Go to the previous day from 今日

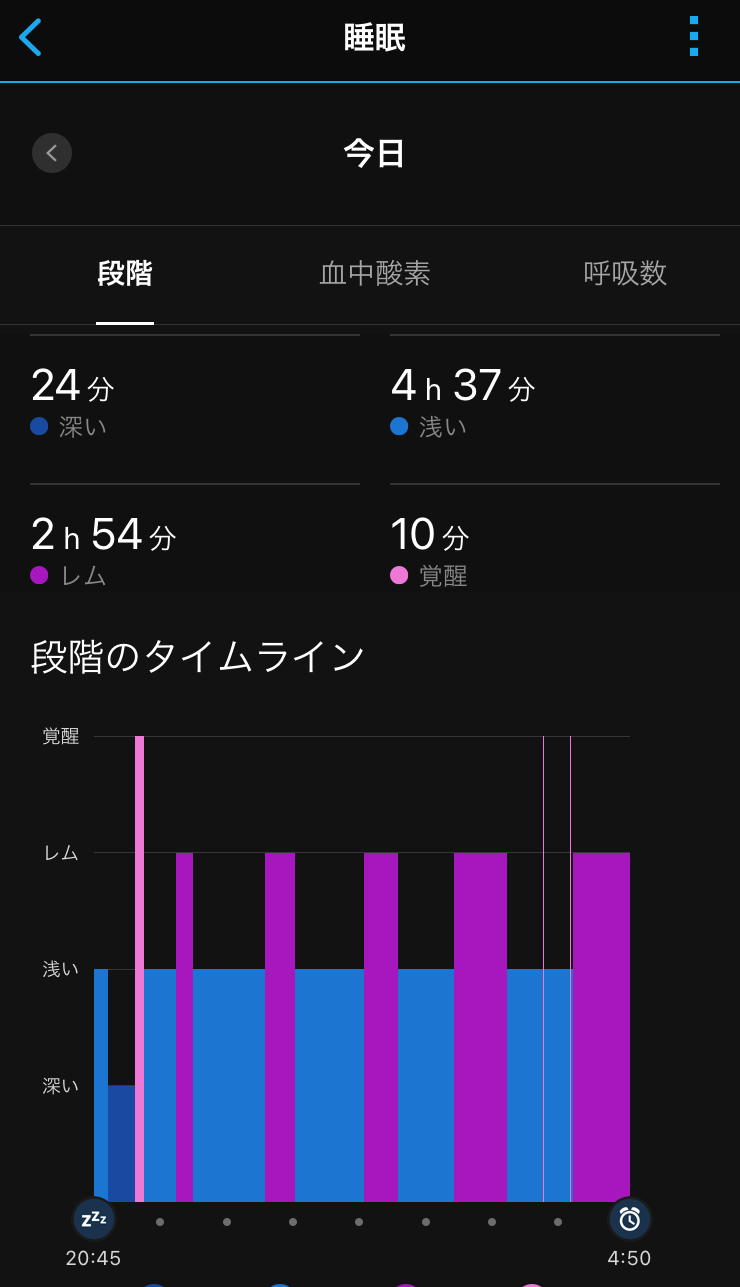[52, 153]
